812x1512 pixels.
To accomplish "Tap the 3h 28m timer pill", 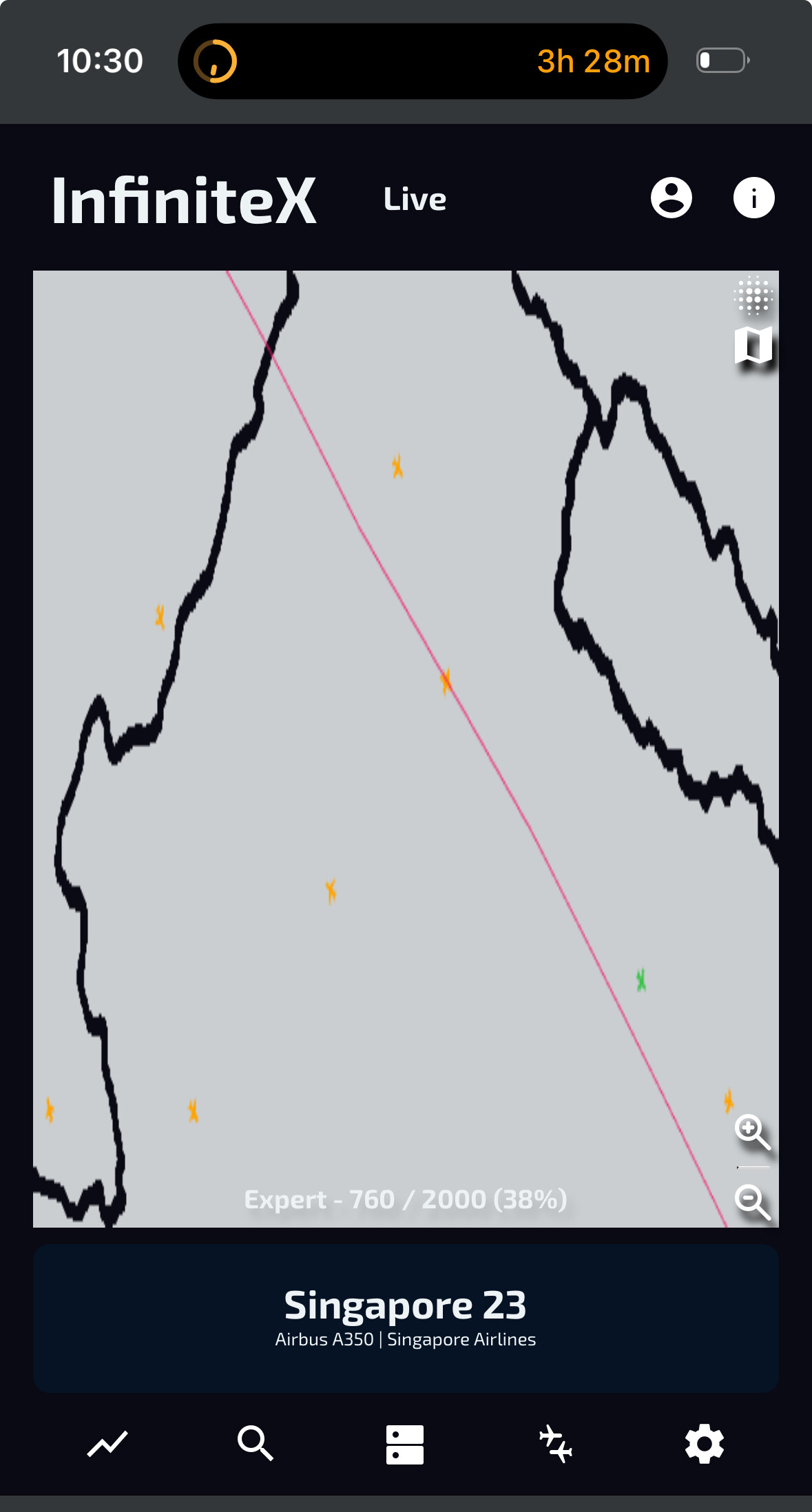I will click(x=422, y=61).
